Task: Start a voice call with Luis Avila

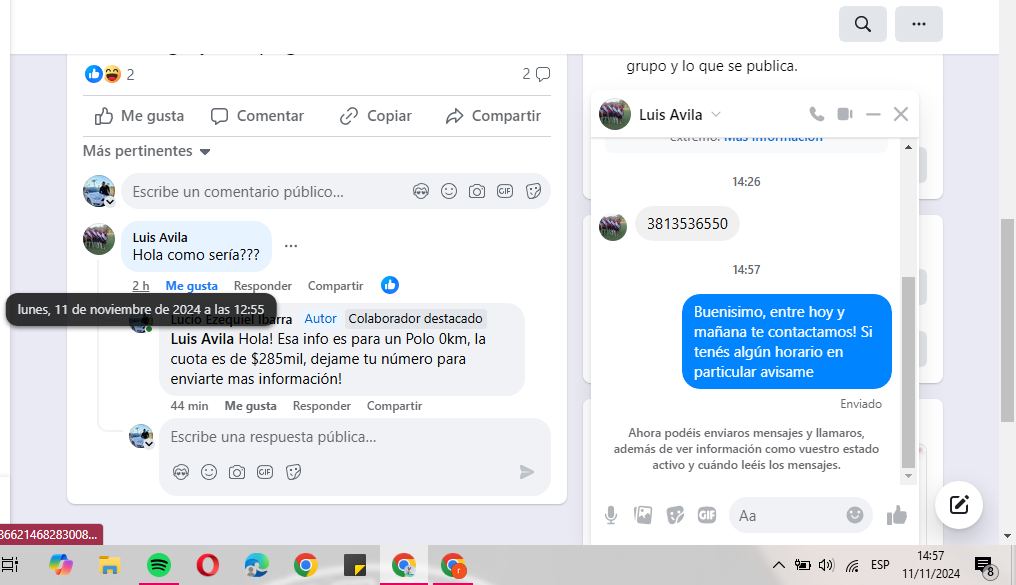Action: click(x=817, y=114)
